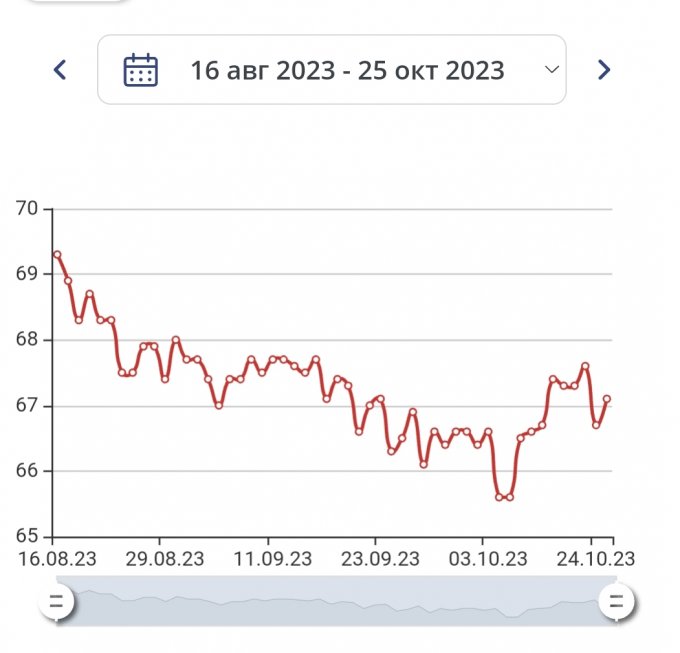Open the date range picker dropdown

point(331,70)
